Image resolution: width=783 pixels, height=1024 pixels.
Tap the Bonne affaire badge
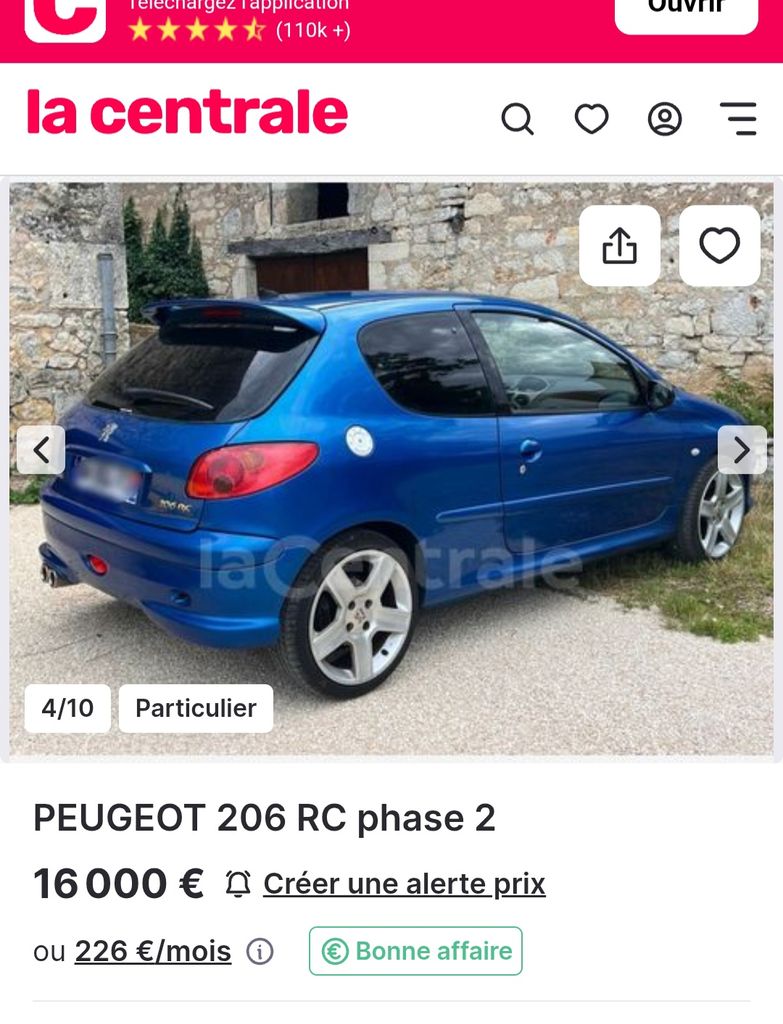coord(415,951)
